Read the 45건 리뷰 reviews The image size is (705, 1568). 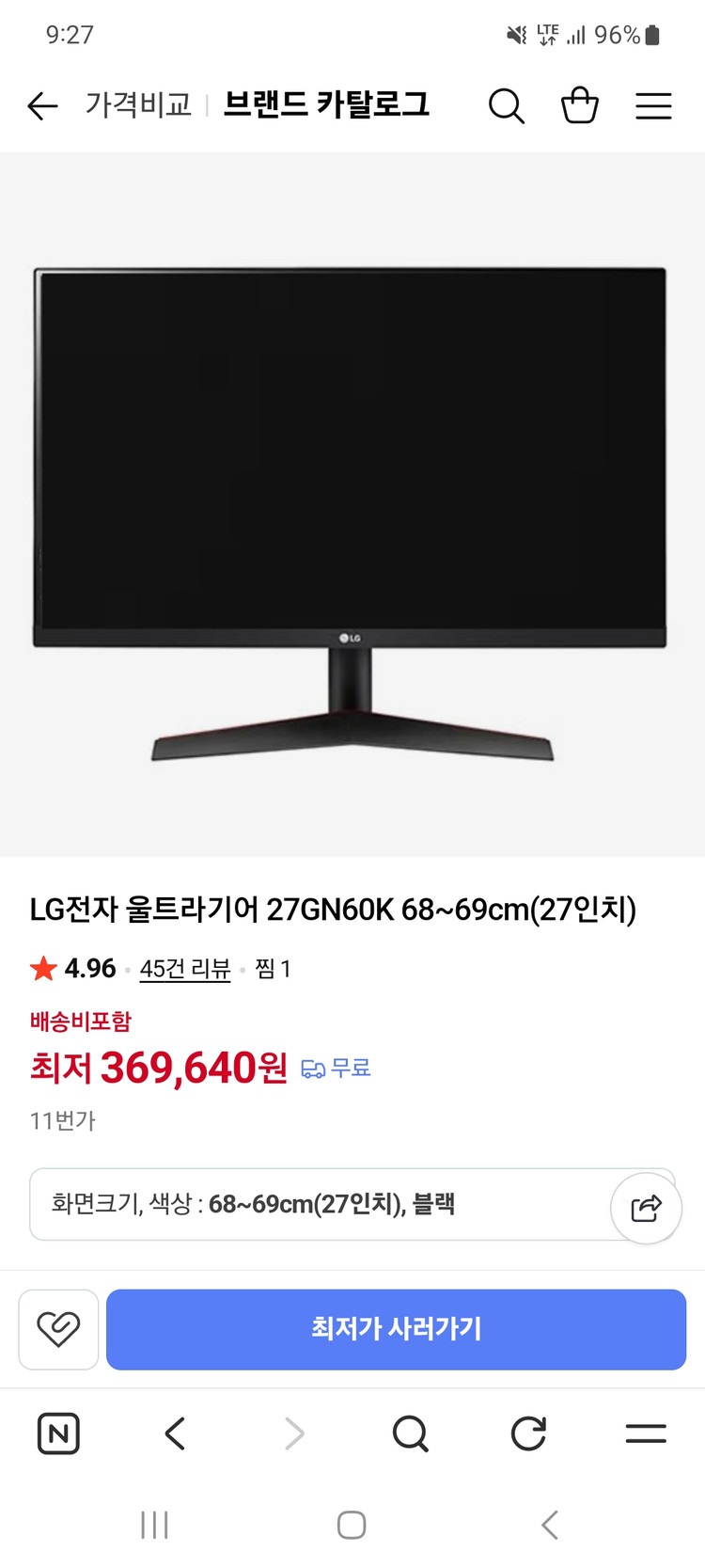point(185,969)
